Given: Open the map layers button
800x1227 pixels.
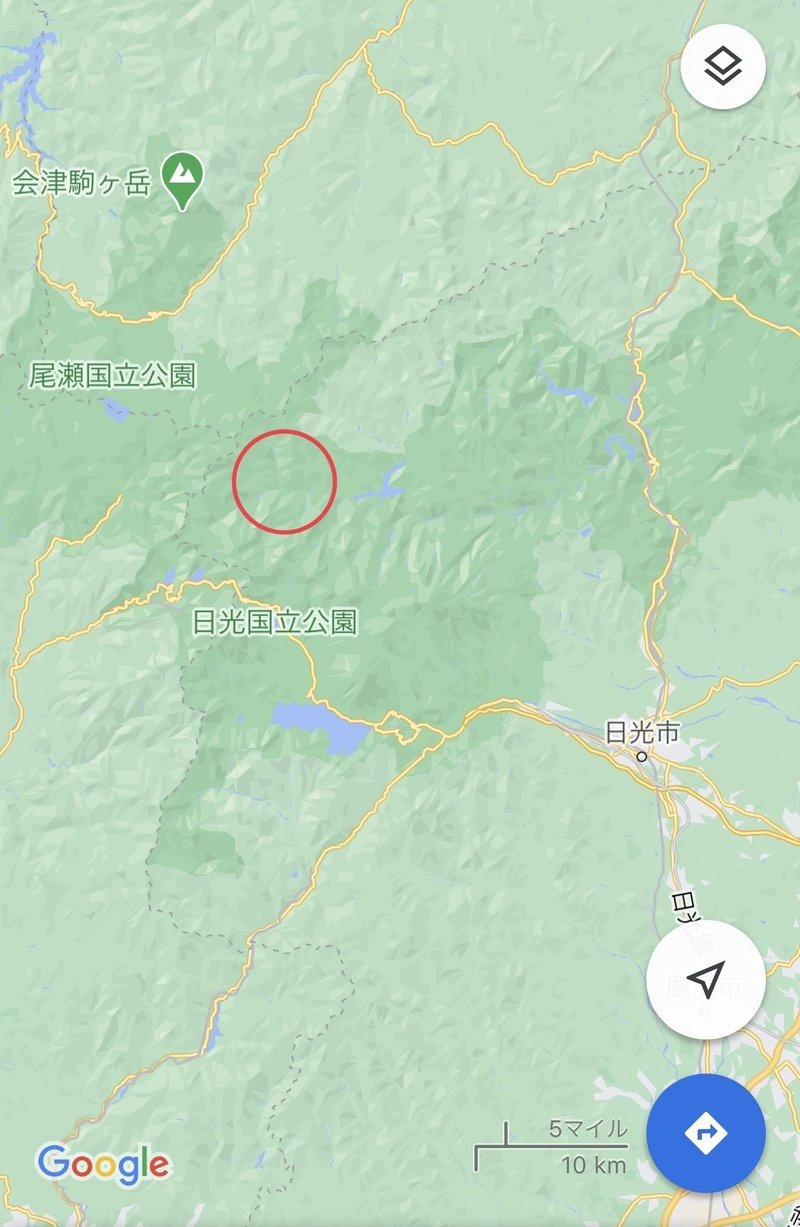Looking at the screenshot, I should click(723, 66).
